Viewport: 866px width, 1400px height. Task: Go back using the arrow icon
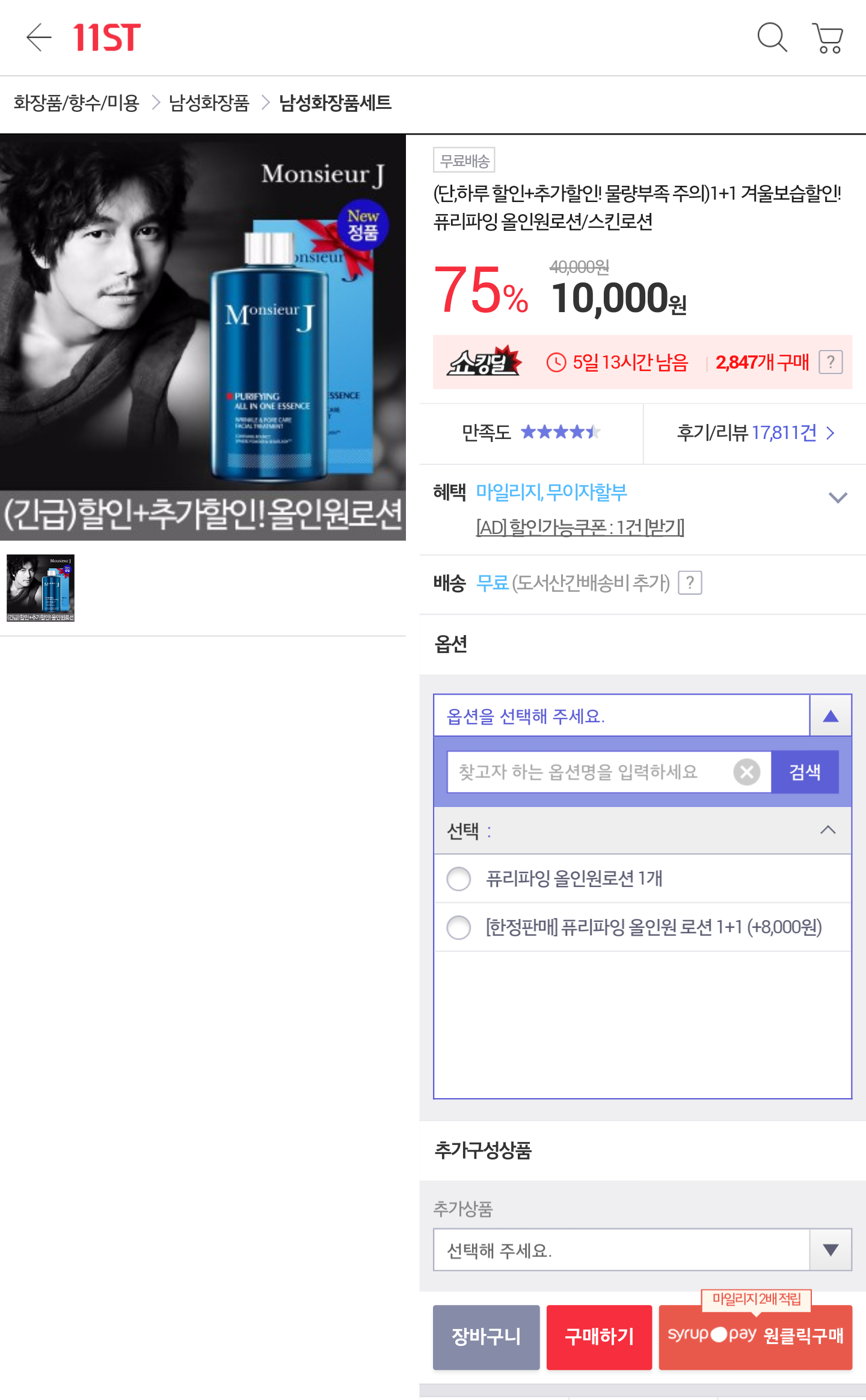click(38, 37)
